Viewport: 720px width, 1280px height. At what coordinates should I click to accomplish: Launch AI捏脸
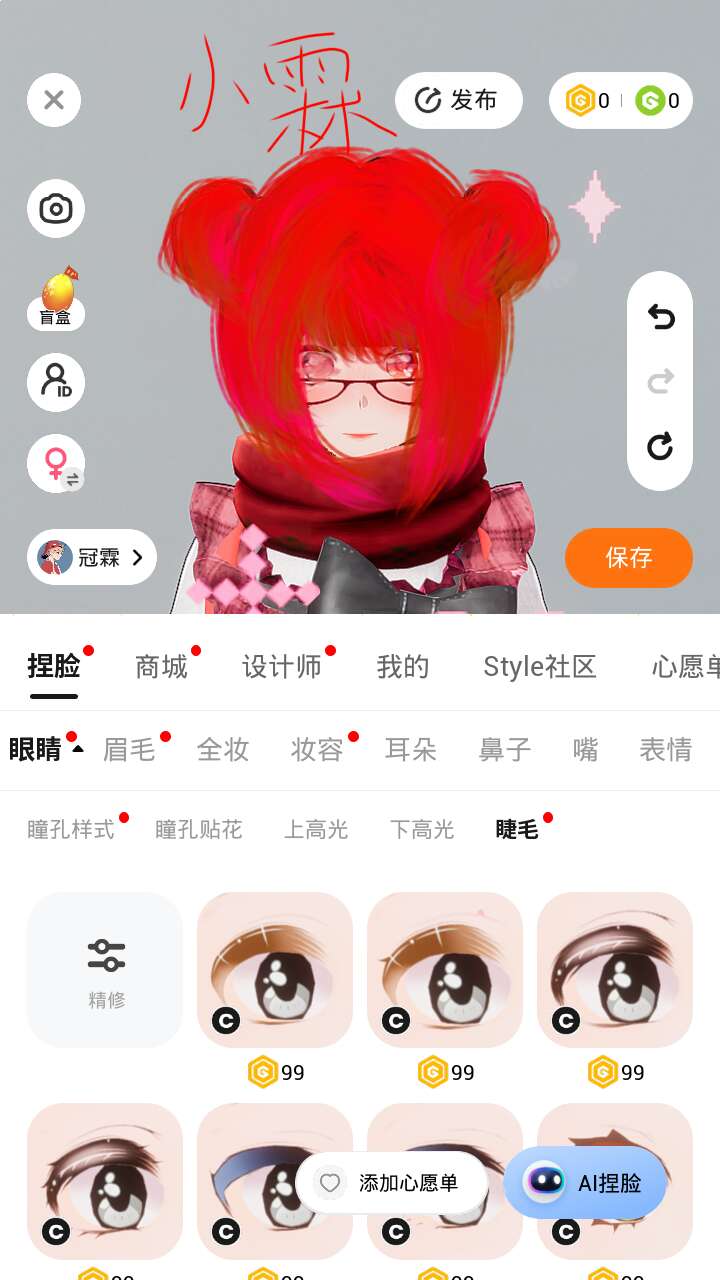click(586, 1183)
